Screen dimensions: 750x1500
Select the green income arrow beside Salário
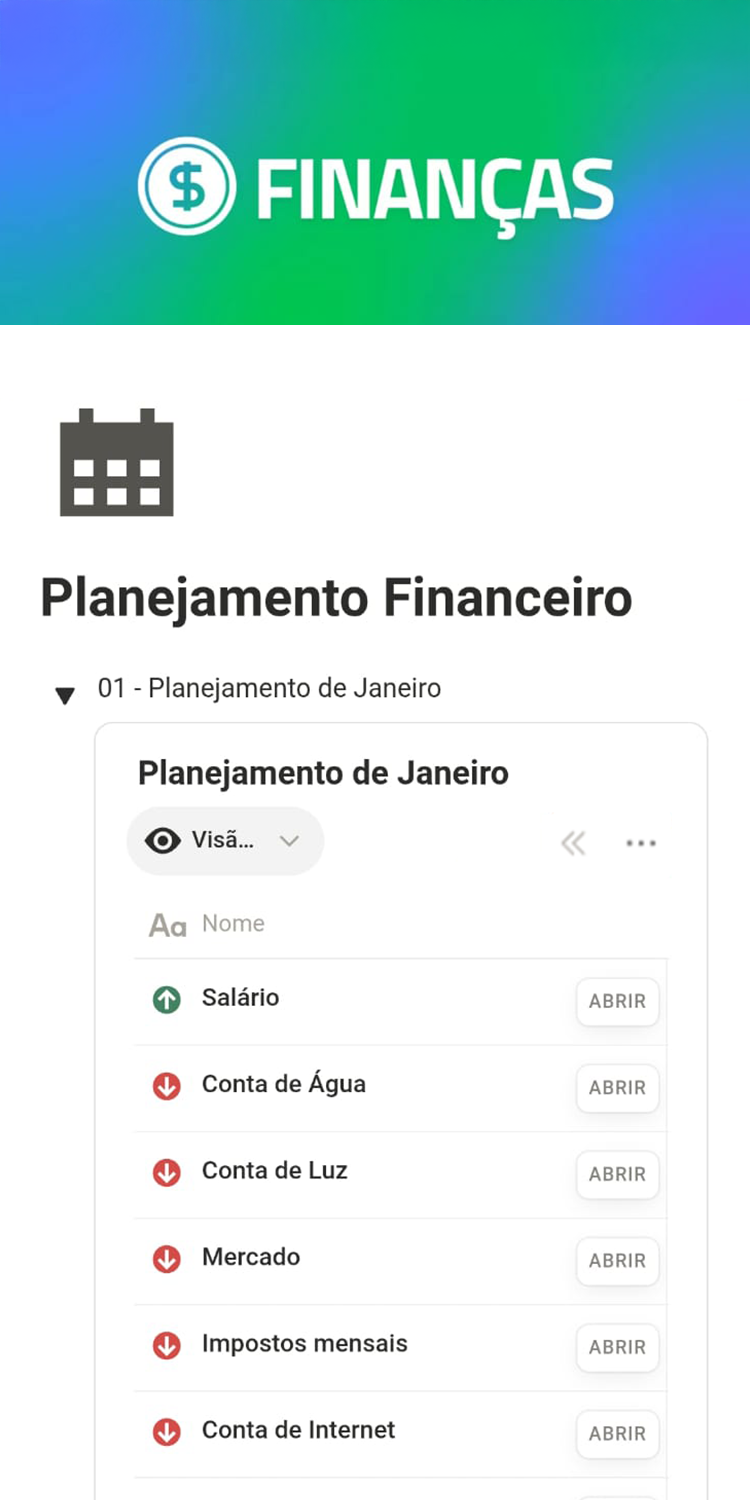click(x=166, y=998)
